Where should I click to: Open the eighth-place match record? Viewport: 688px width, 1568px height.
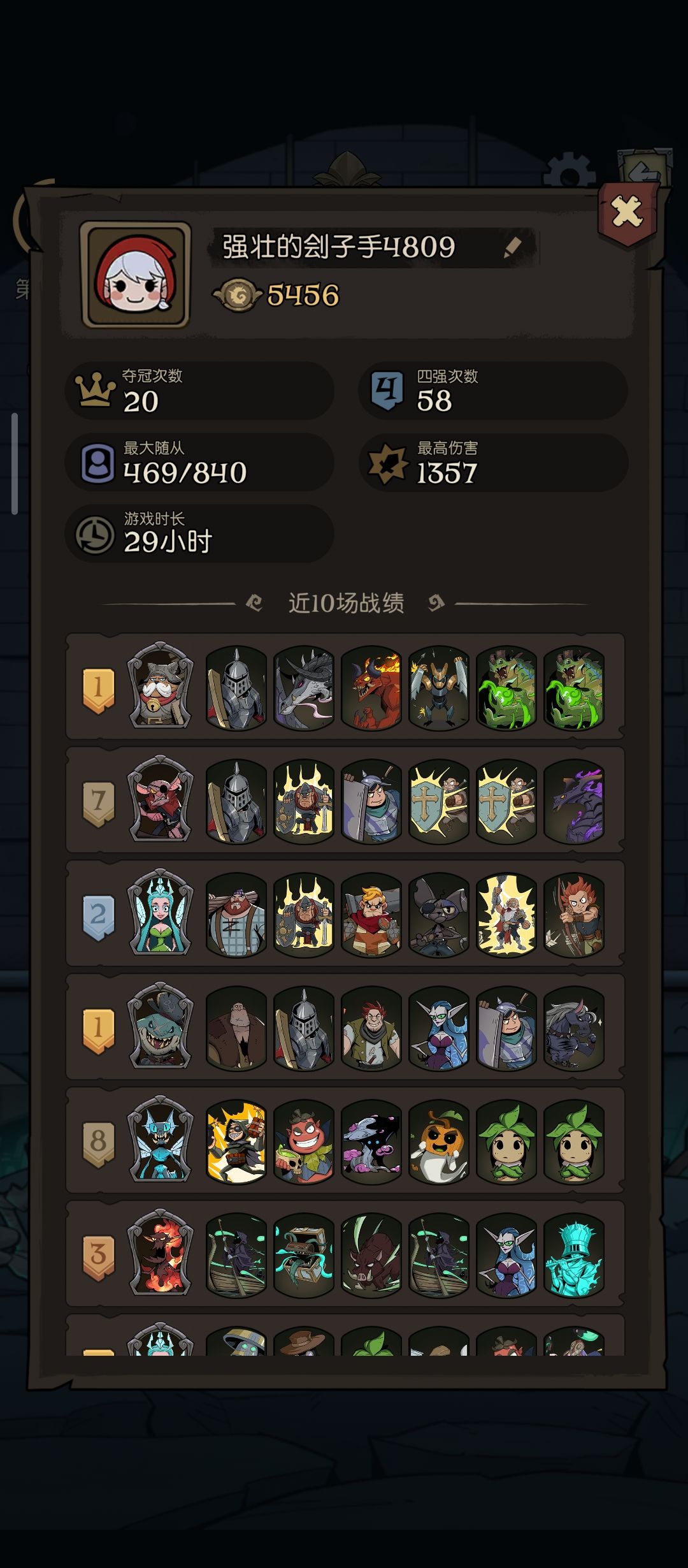tap(345, 1140)
